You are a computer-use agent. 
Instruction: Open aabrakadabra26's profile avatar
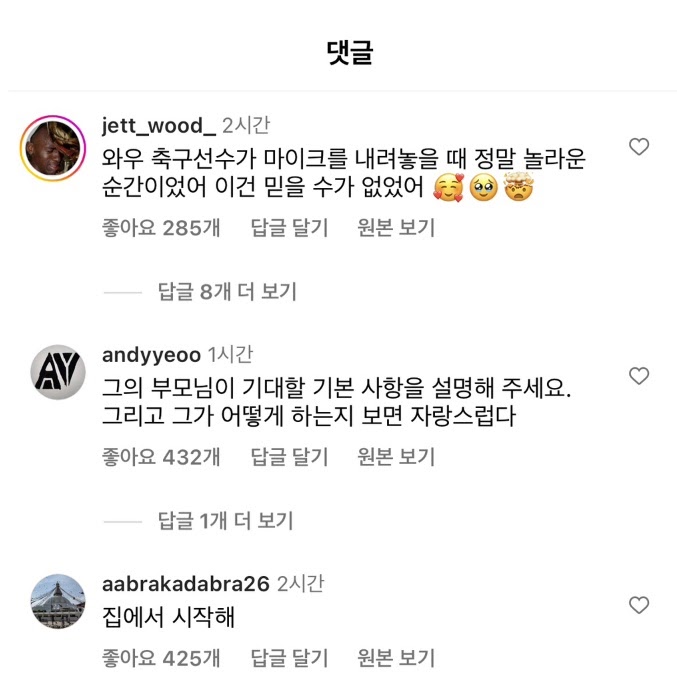click(58, 602)
